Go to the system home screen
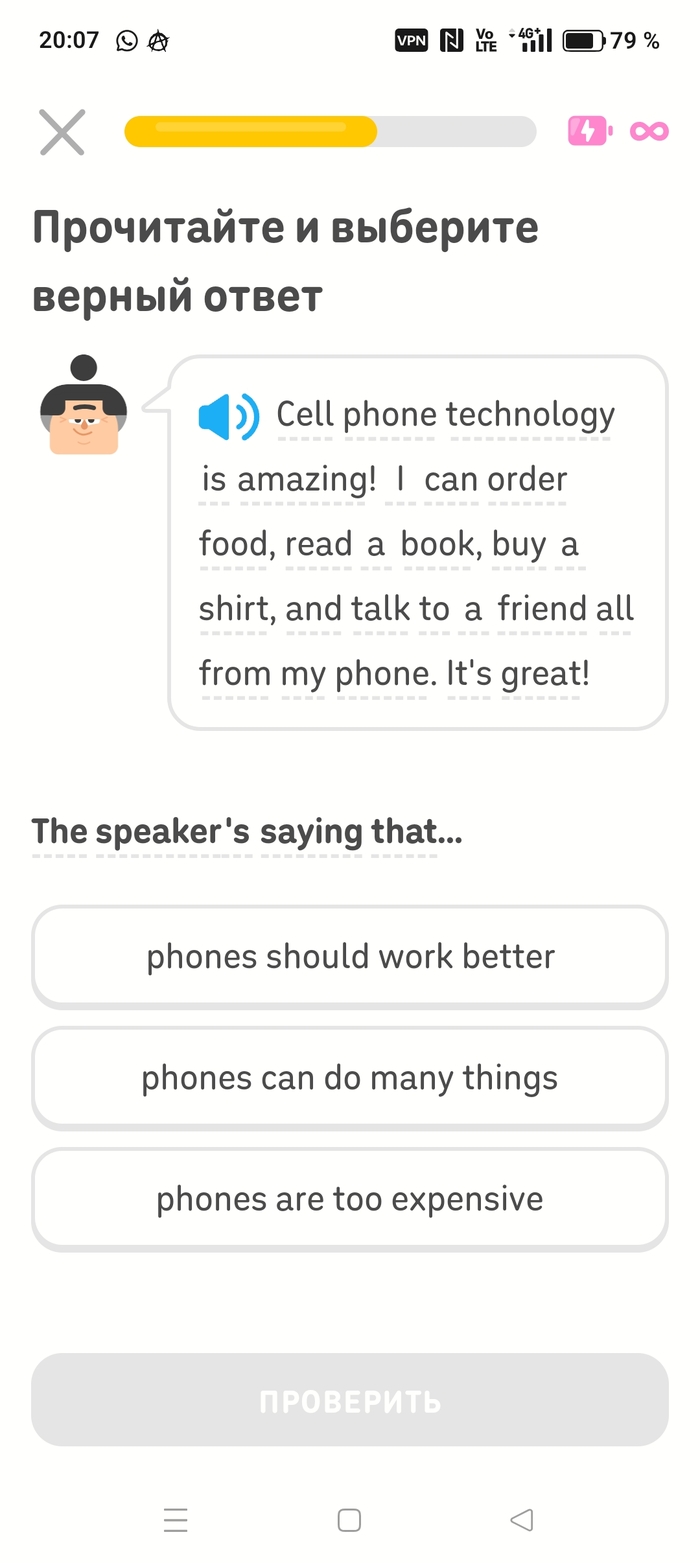Viewport: 700px width, 1563px height. click(349, 1520)
